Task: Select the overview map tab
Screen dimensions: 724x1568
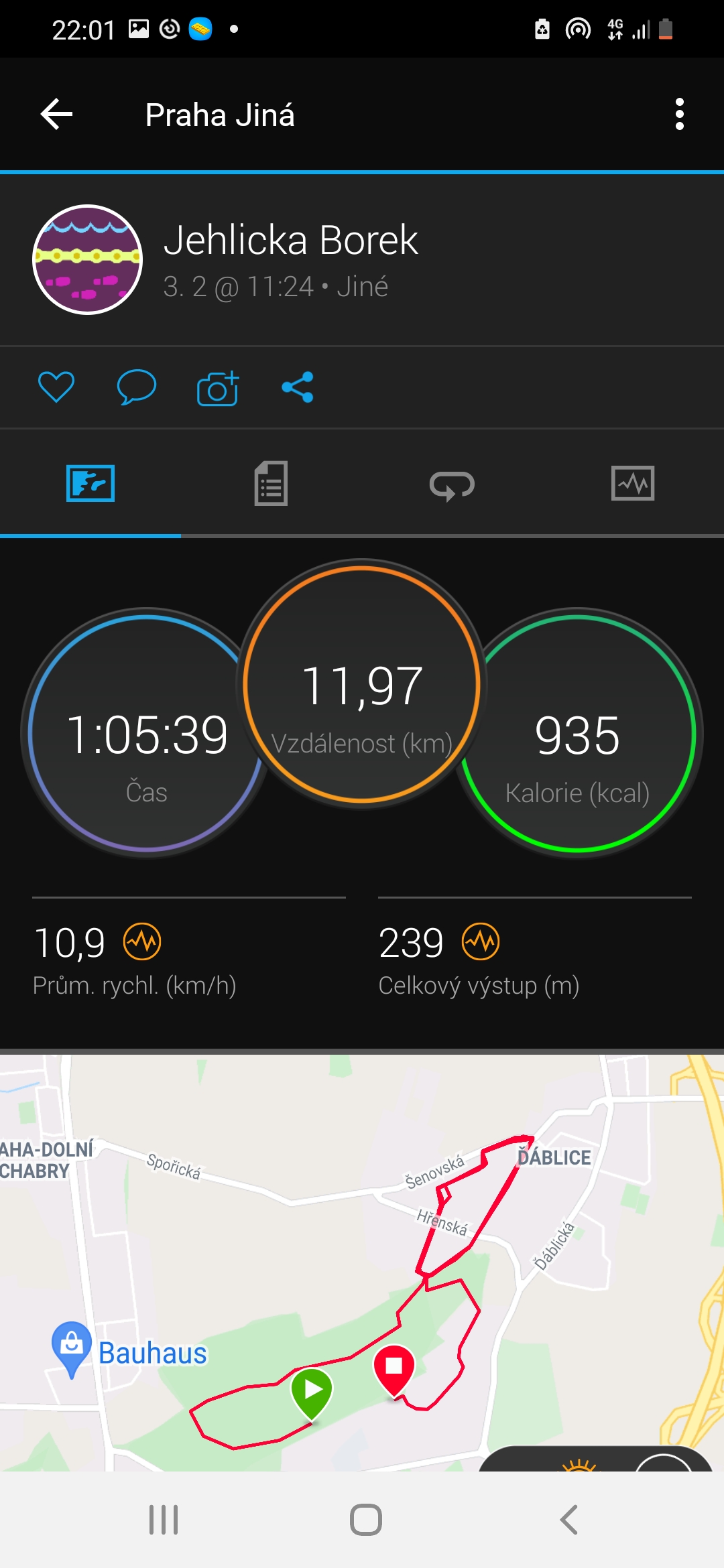Action: (90, 483)
